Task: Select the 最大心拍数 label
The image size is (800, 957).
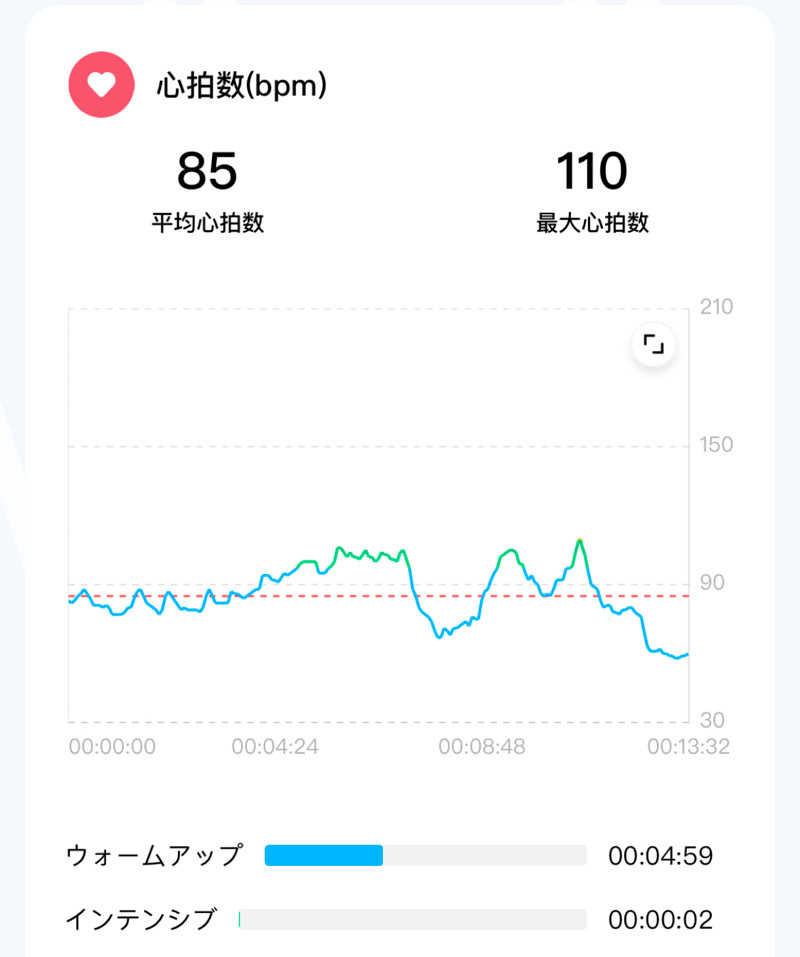Action: point(590,224)
